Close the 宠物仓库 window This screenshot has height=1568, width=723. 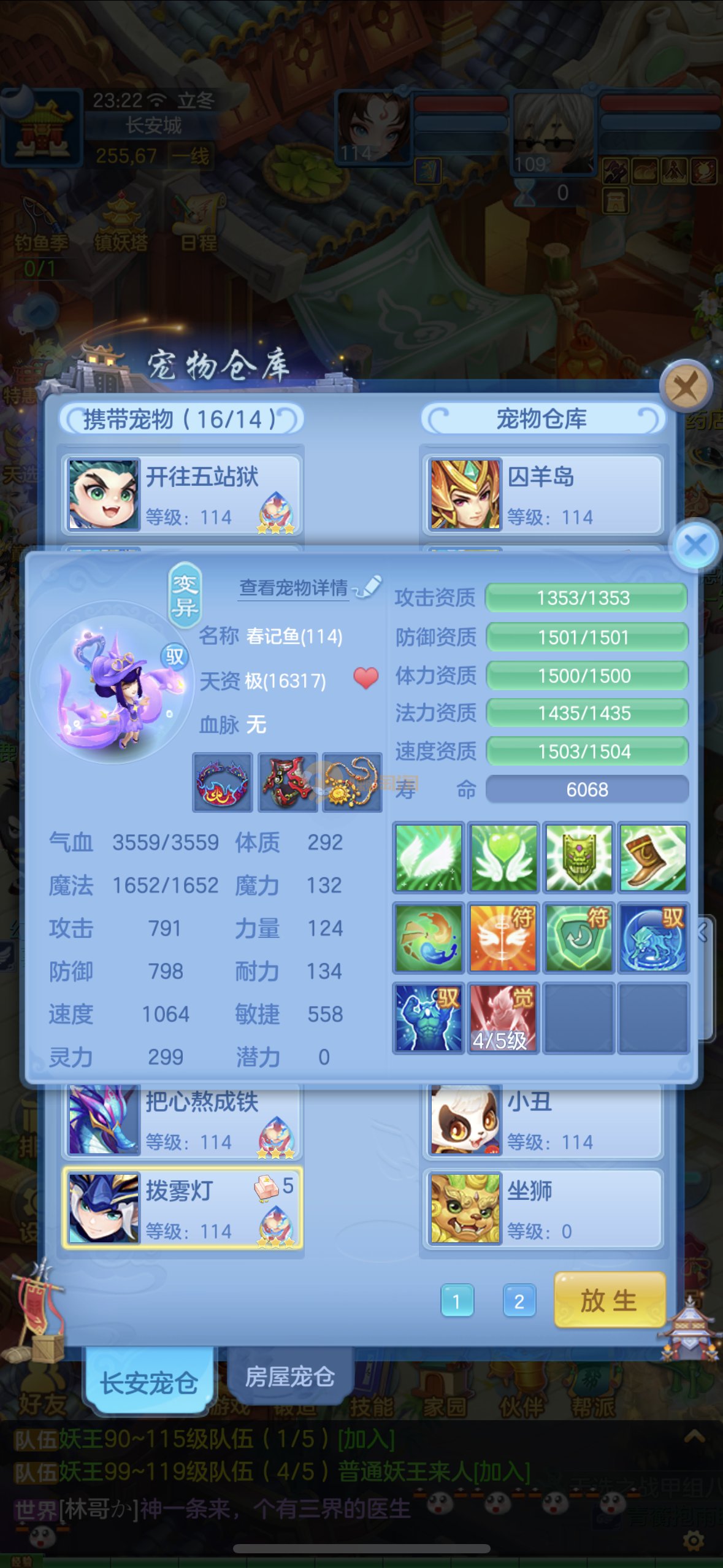click(x=685, y=387)
